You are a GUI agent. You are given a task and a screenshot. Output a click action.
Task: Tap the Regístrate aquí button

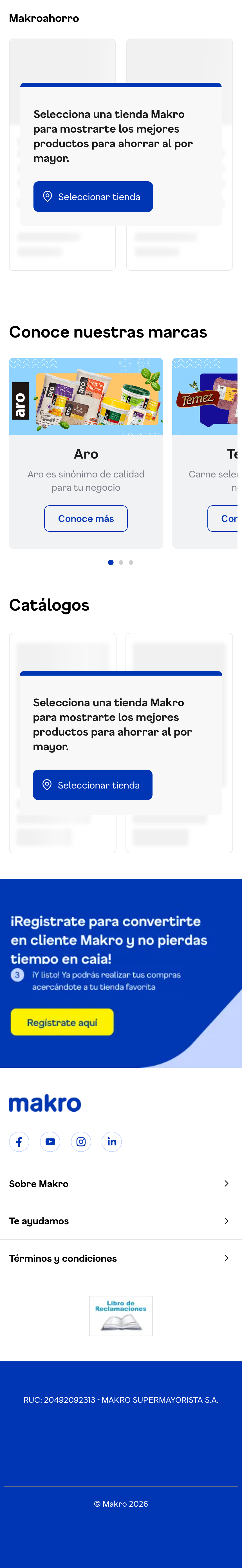click(x=62, y=1022)
